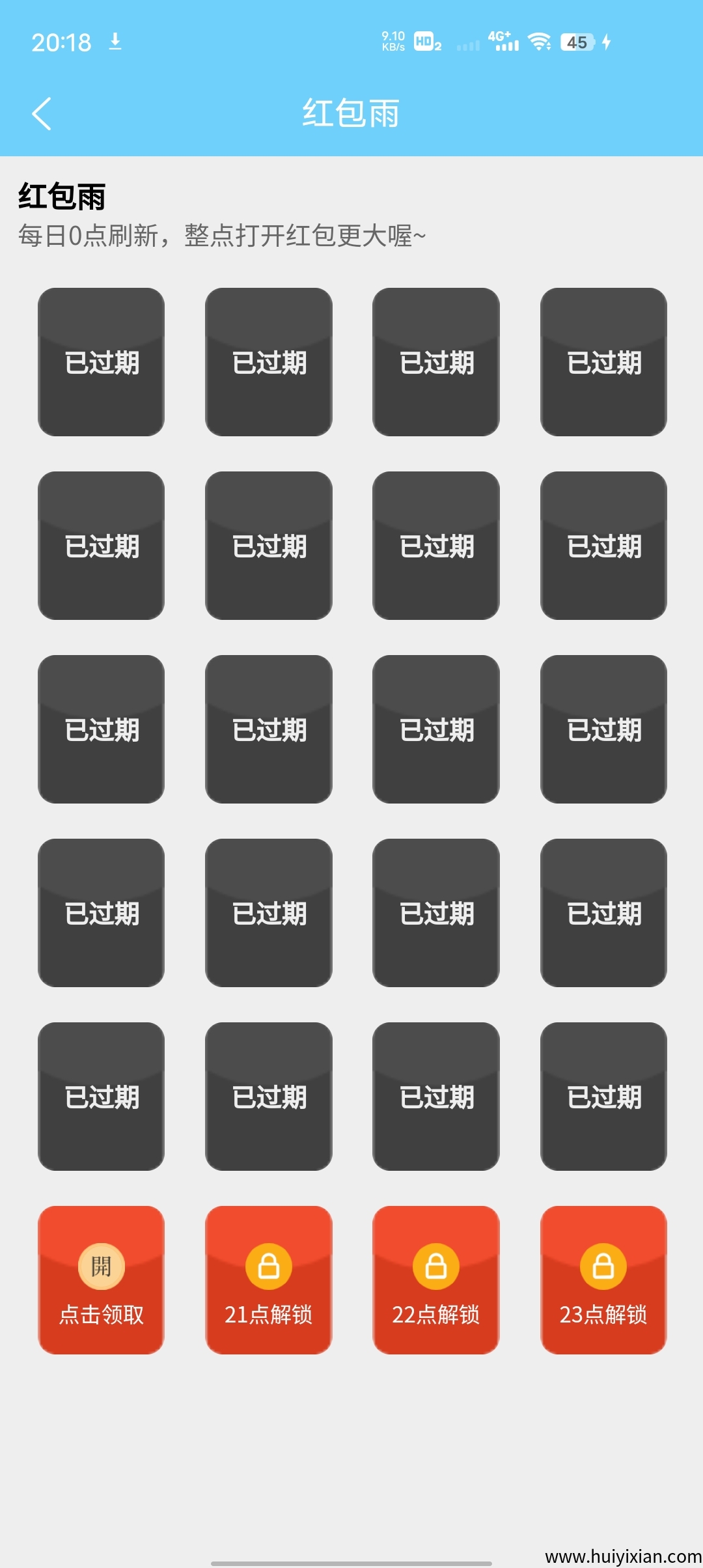Tap the 20:18 clock in the status bar
Viewport: 703px width, 1568px height.
(63, 42)
